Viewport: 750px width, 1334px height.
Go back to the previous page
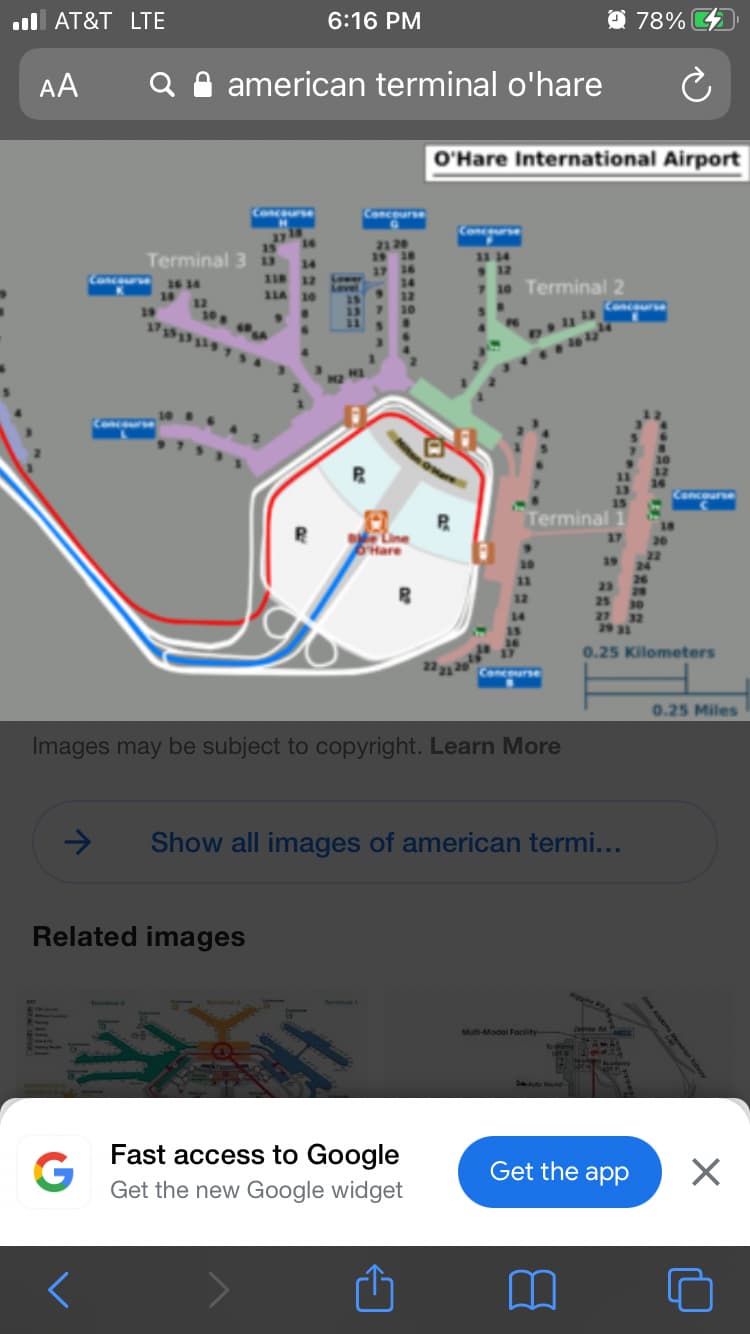[59, 1289]
